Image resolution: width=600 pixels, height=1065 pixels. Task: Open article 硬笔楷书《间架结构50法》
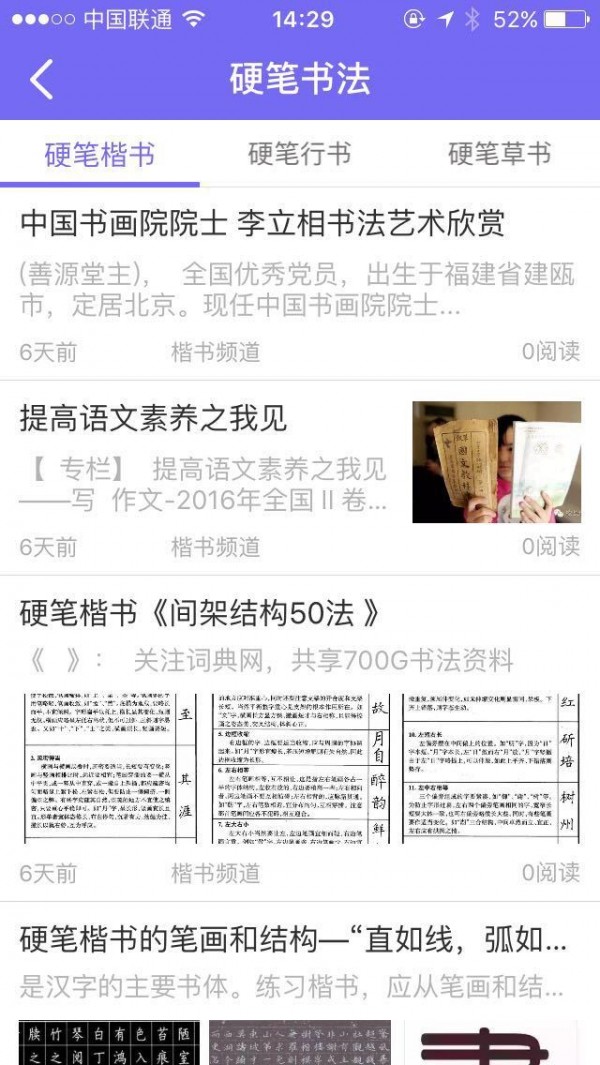pos(200,613)
